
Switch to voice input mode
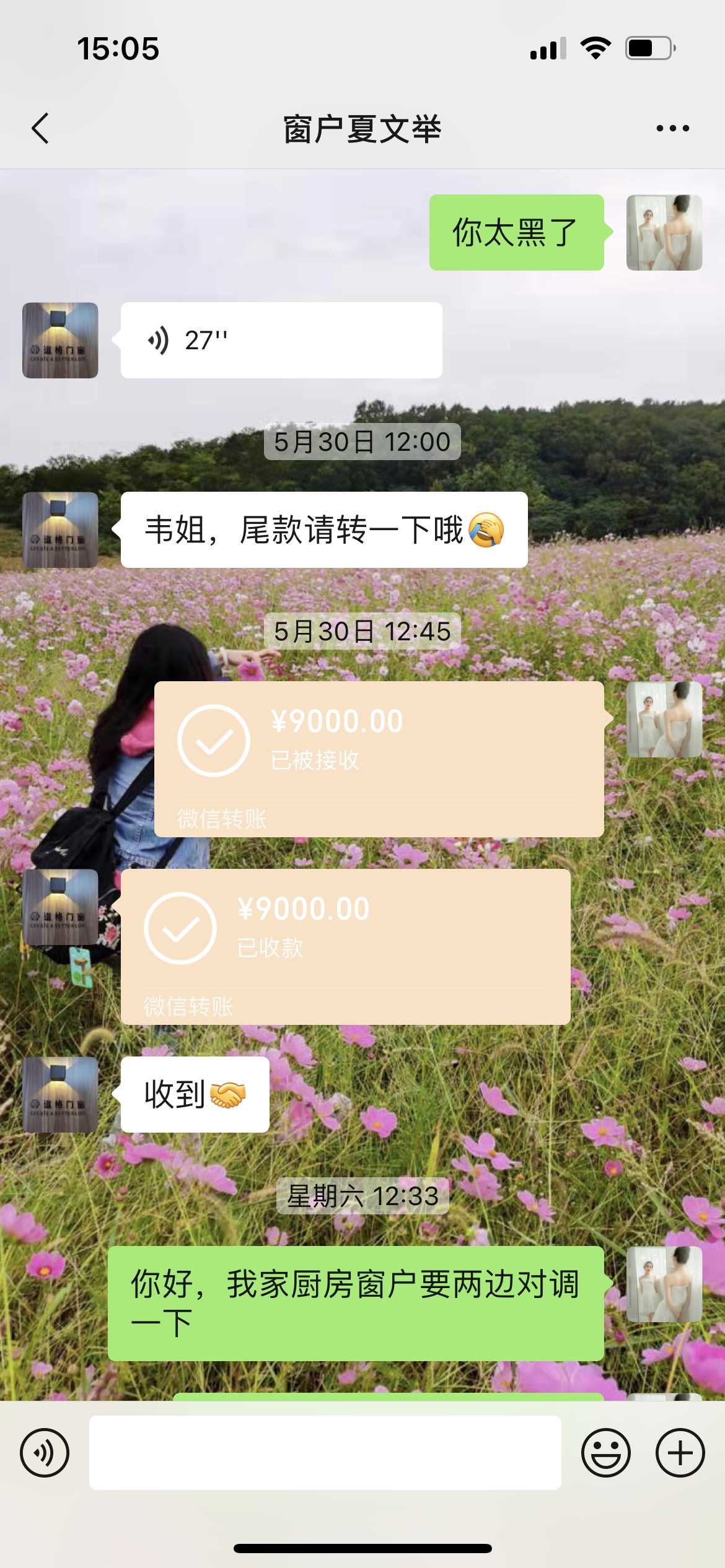click(x=45, y=1453)
